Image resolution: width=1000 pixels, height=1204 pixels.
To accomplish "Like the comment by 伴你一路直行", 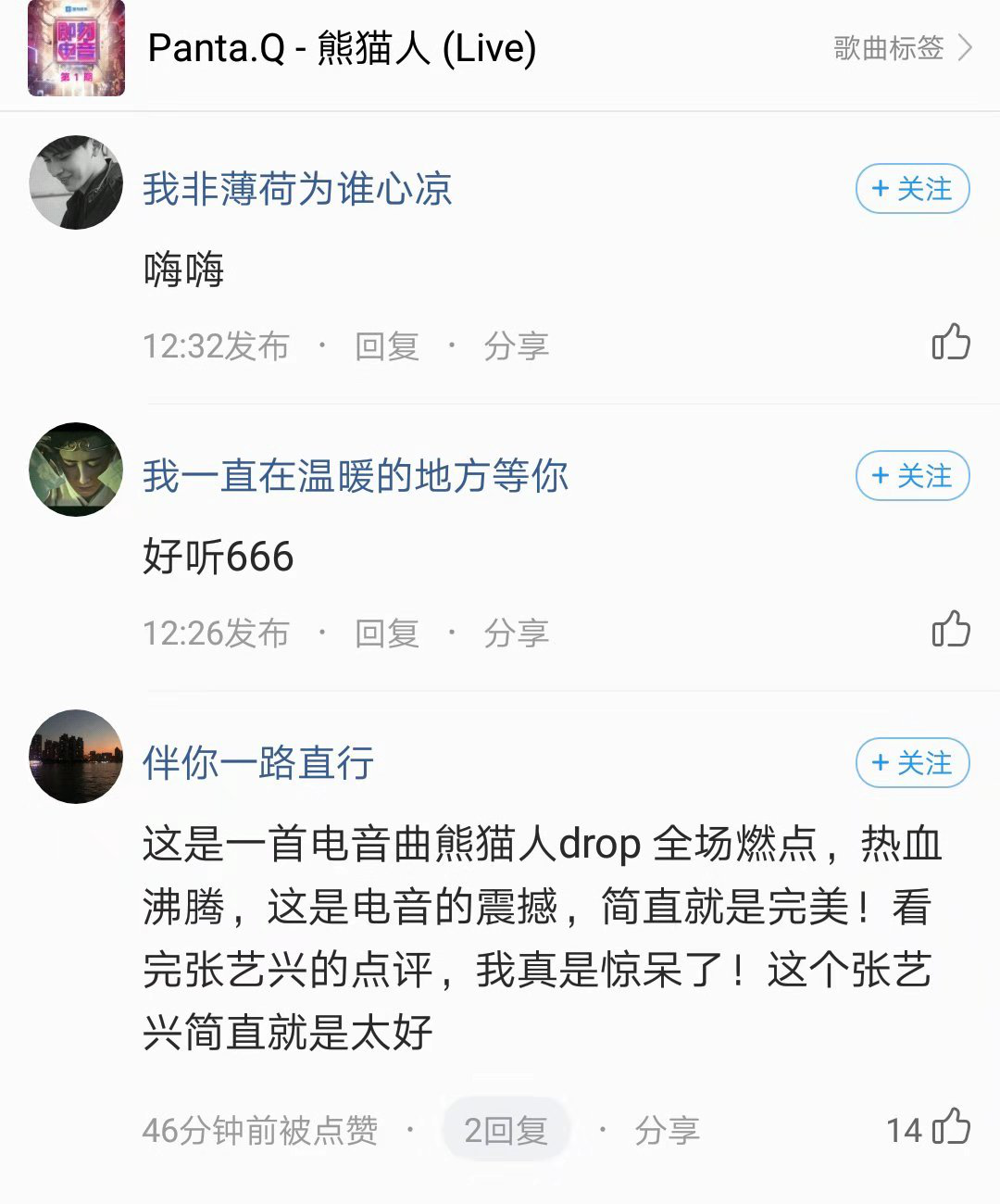I will pyautogui.click(x=950, y=1128).
